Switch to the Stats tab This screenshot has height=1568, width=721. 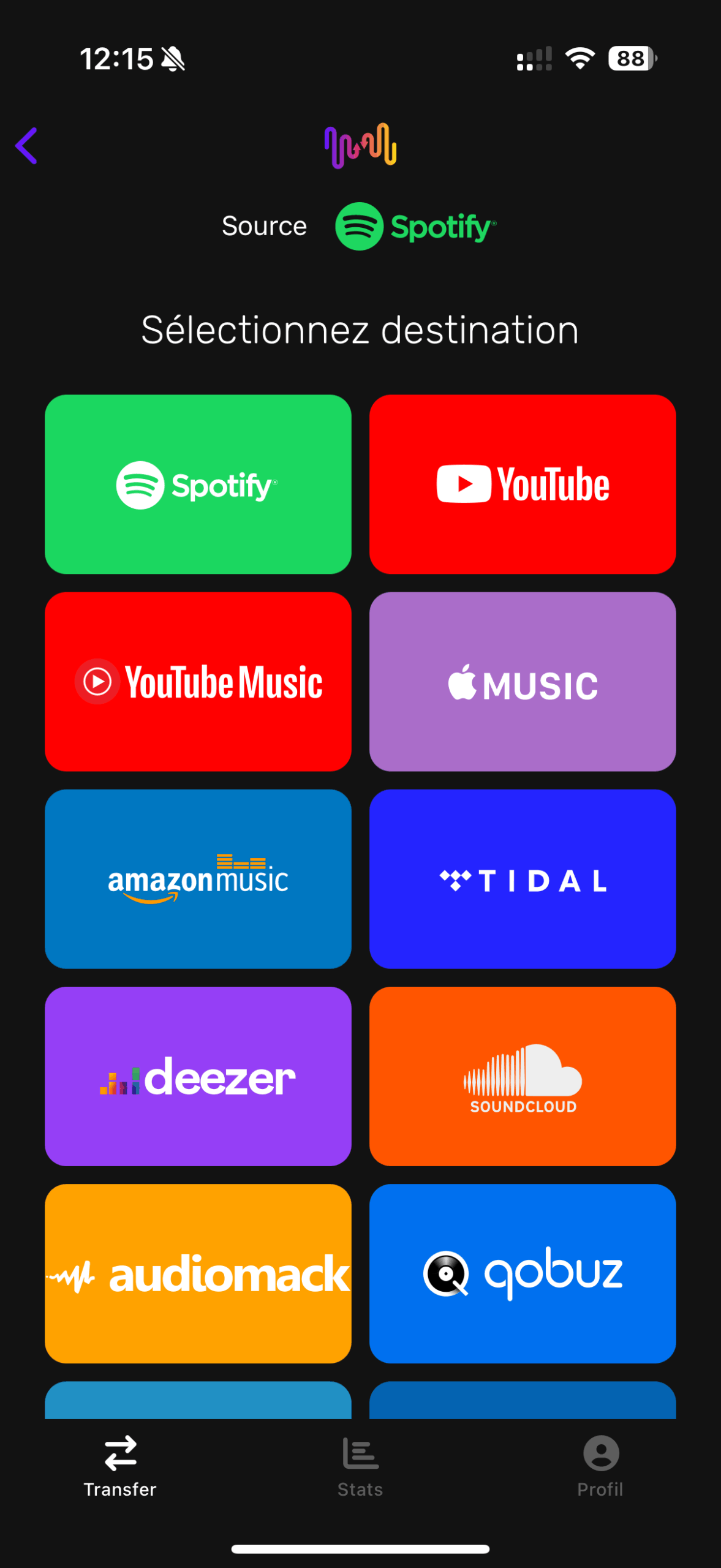pos(360,1466)
